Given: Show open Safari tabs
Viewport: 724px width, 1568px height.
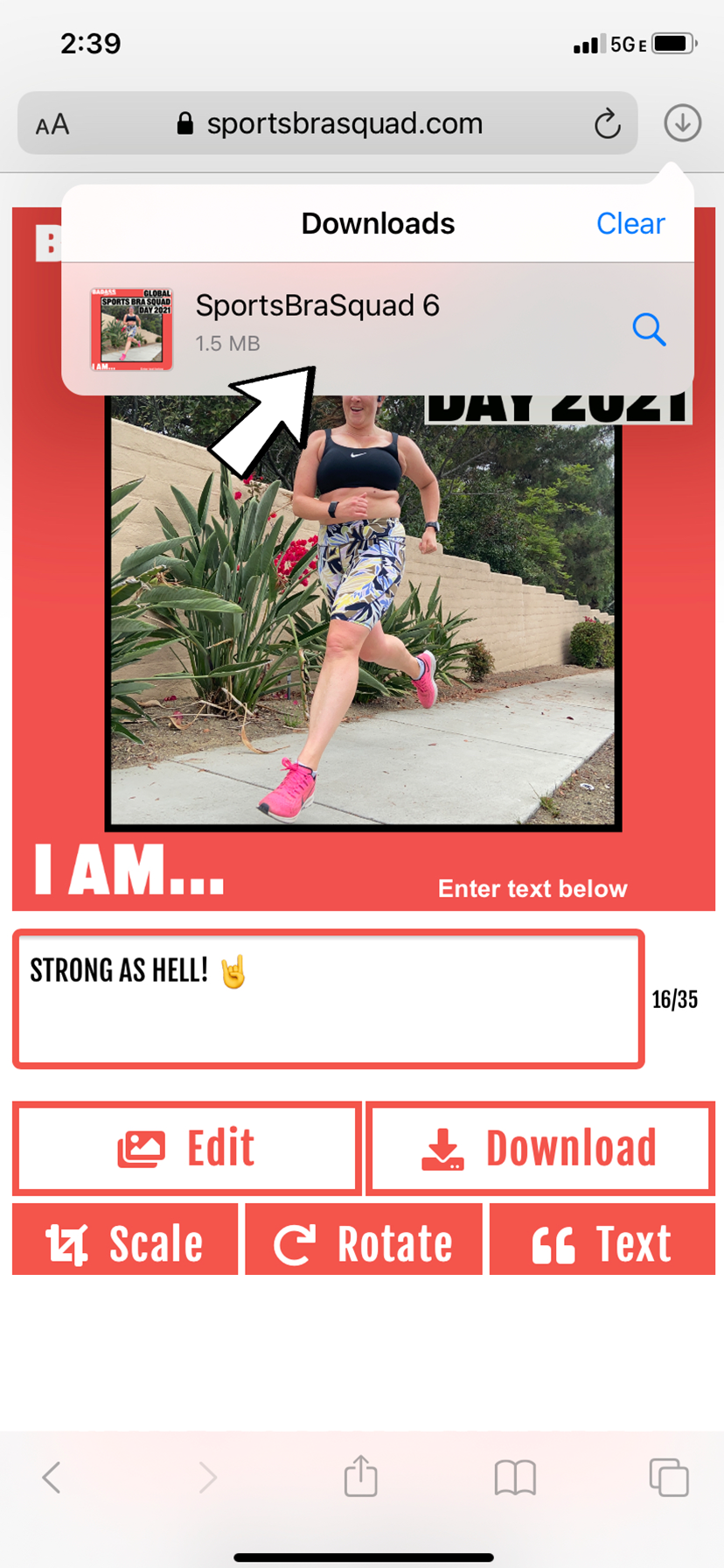Looking at the screenshot, I should point(669,1477).
